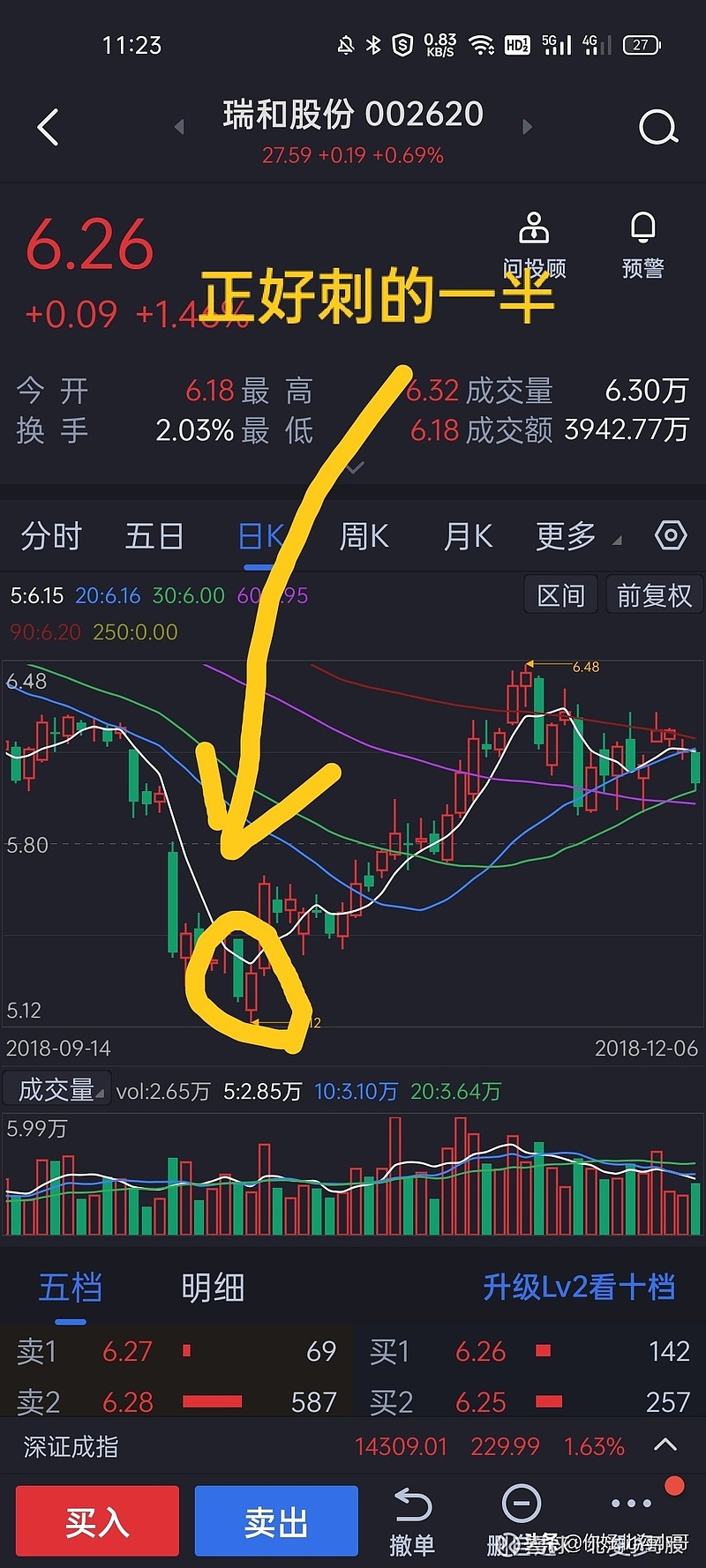The width and height of the screenshot is (706, 1568).
Task: Toggle 前复权 price adjustment mode
Action: [654, 595]
